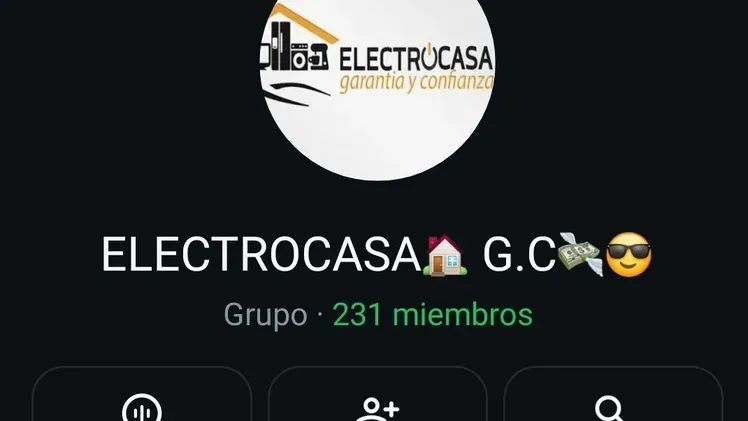View the 231 miembros list
Screen dimensions: 748x421
click(432, 315)
